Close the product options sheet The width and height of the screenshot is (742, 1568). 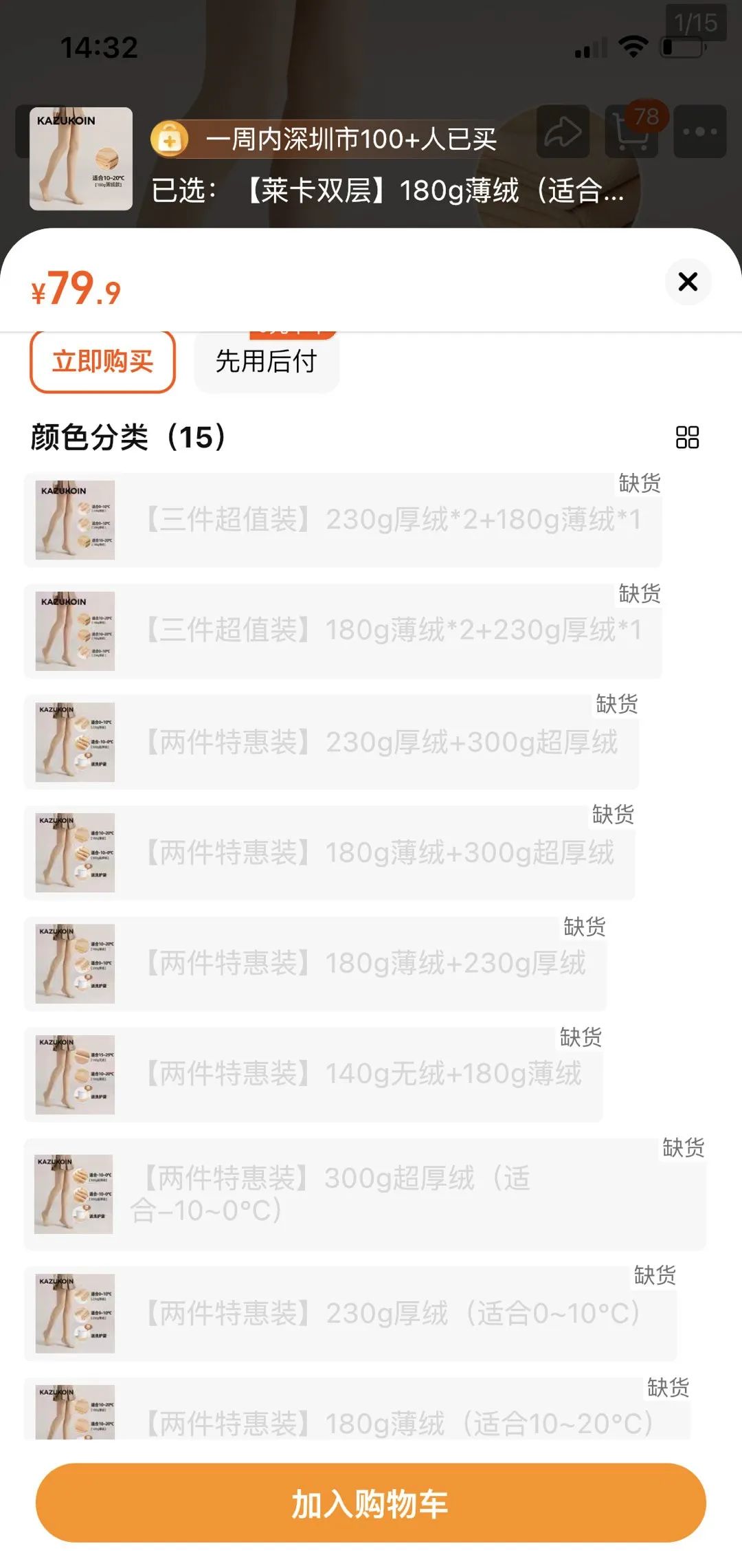point(688,281)
